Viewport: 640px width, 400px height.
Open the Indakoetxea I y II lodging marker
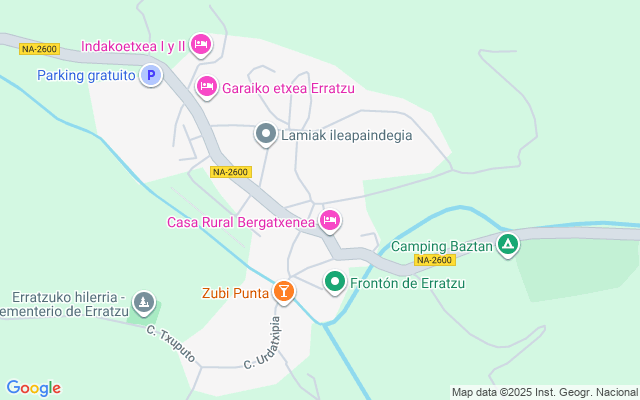pyautogui.click(x=201, y=44)
